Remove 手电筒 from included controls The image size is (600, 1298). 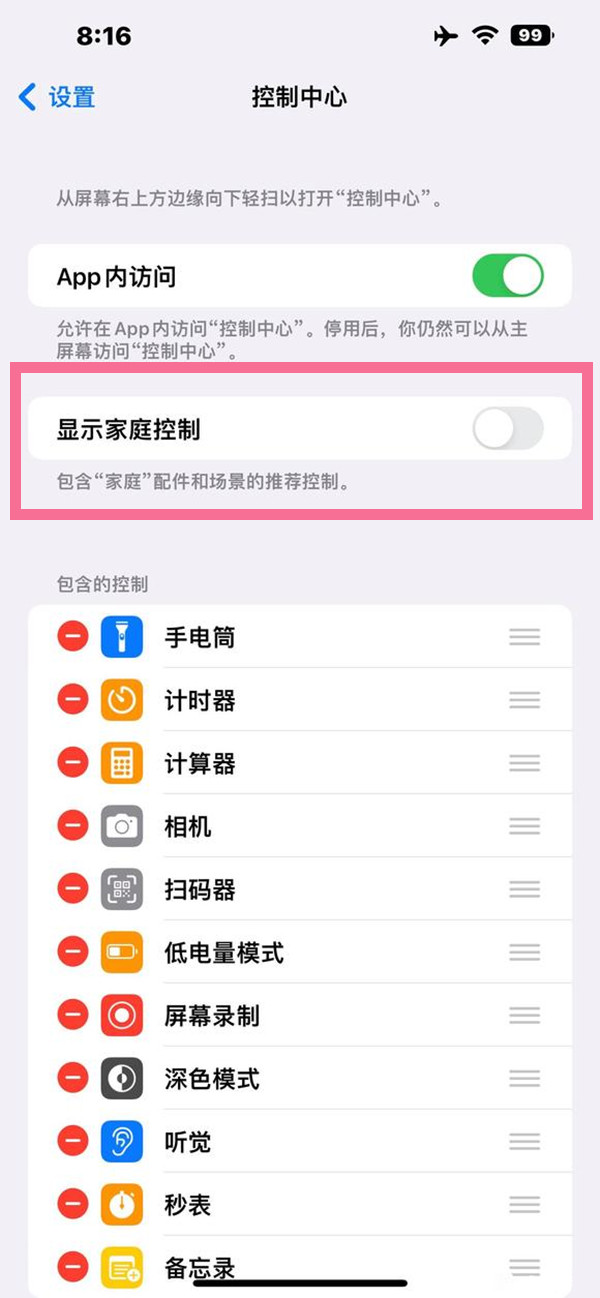pyautogui.click(x=73, y=637)
